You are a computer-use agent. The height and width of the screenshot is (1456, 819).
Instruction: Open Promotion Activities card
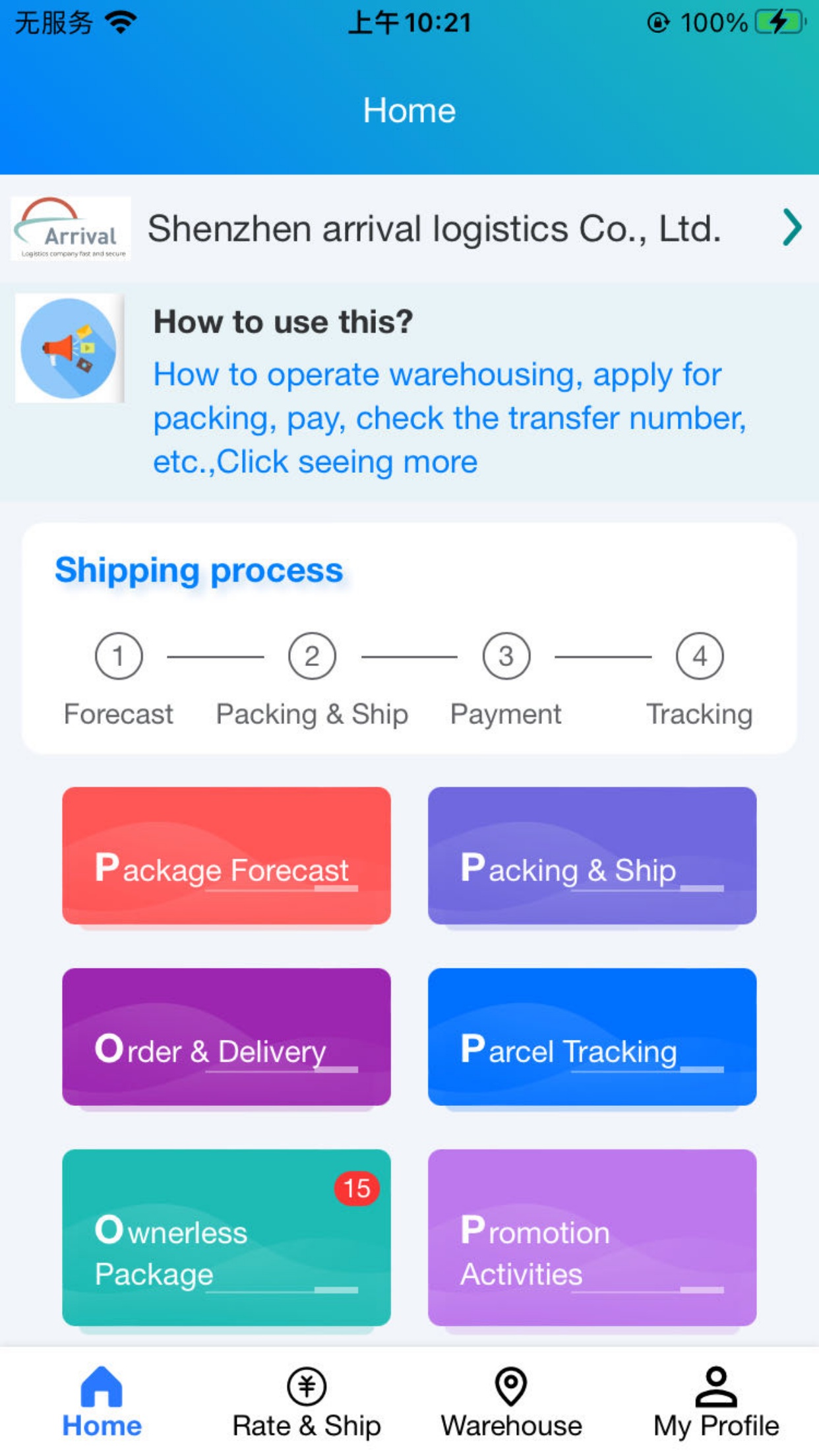[x=591, y=1237]
